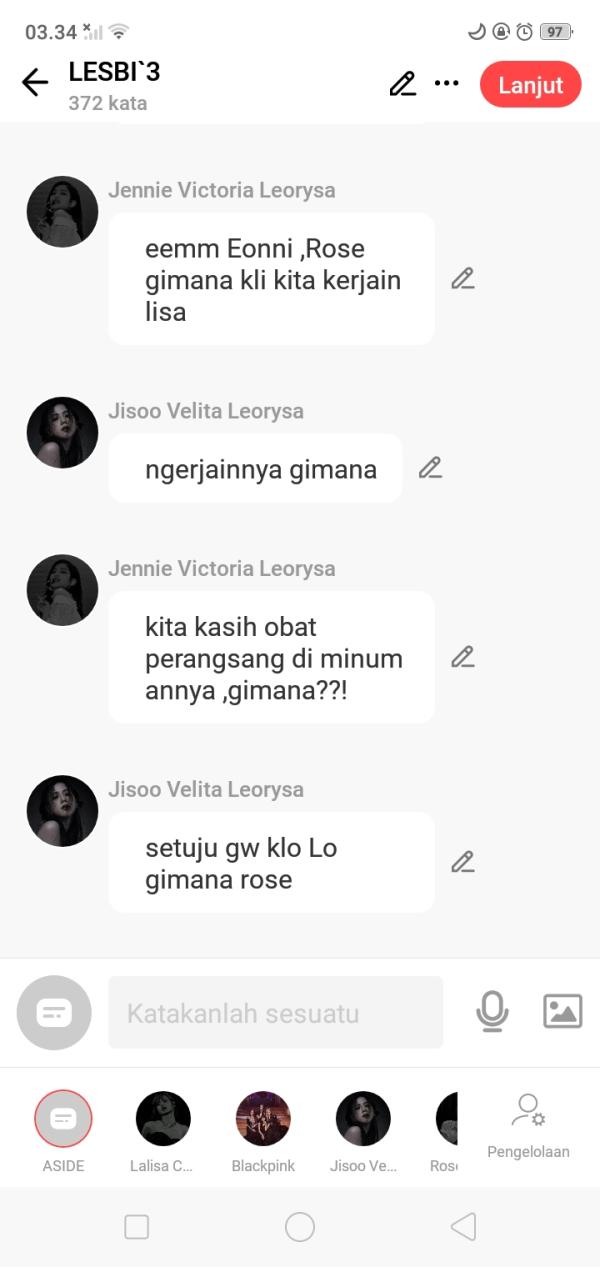Select the Blackpink character
Screen dimensions: 600x1267
tap(263, 1119)
